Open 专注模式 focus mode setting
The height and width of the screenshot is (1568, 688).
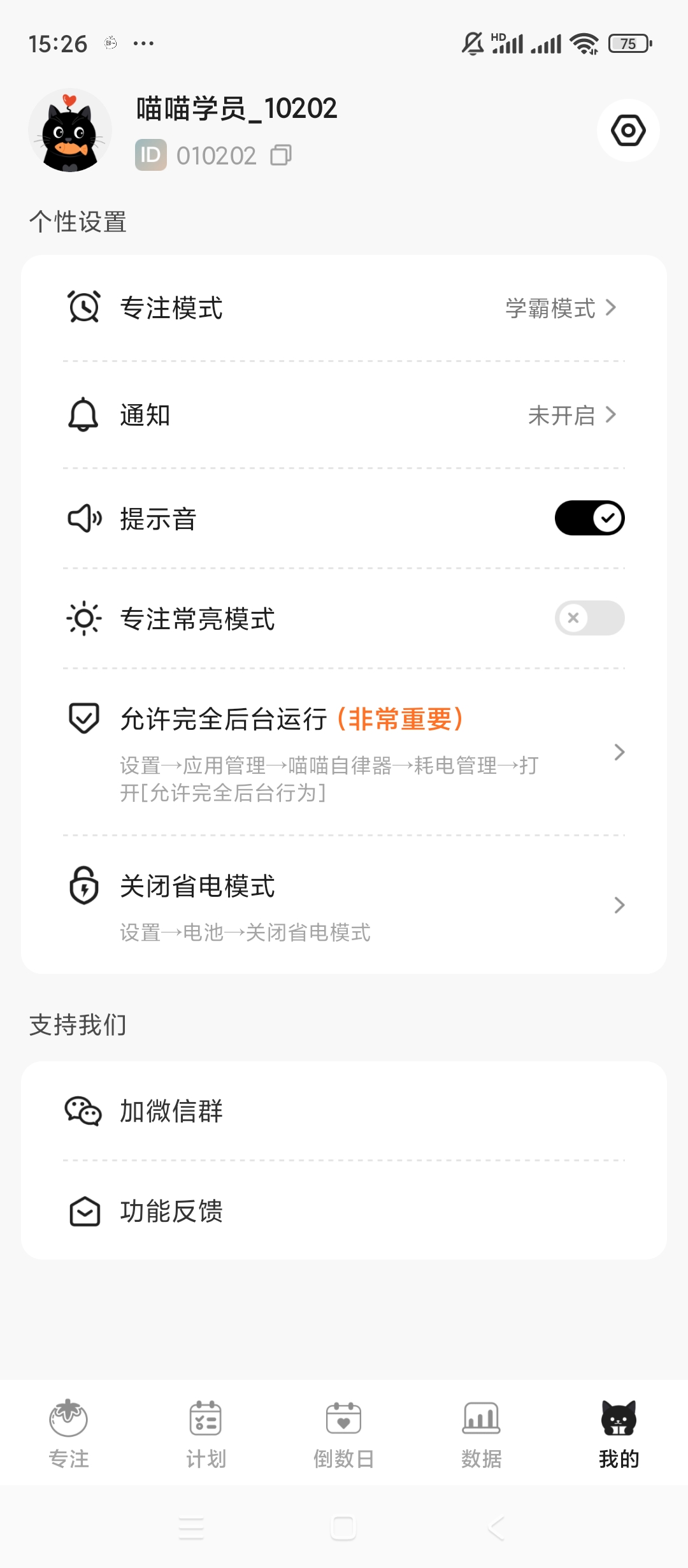(x=344, y=308)
